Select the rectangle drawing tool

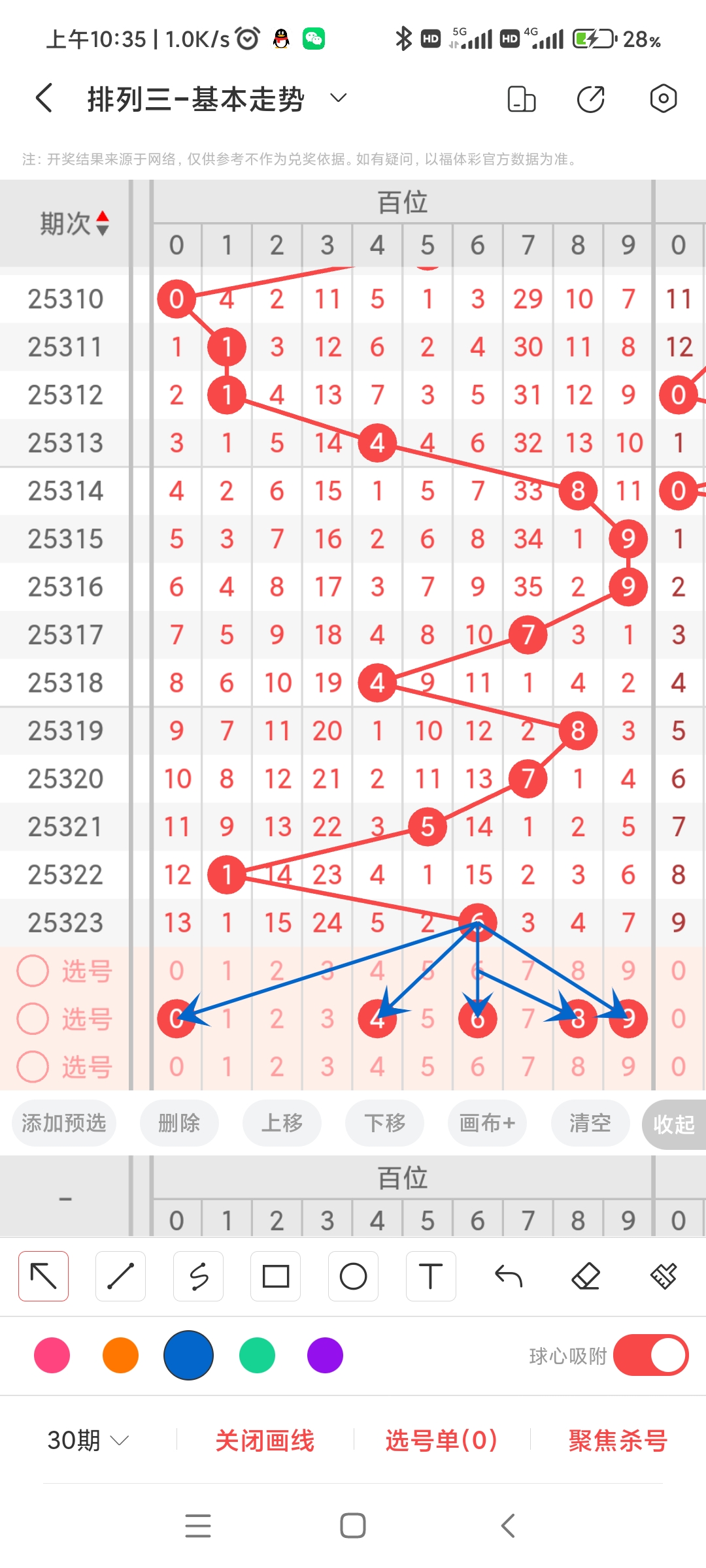click(276, 1275)
